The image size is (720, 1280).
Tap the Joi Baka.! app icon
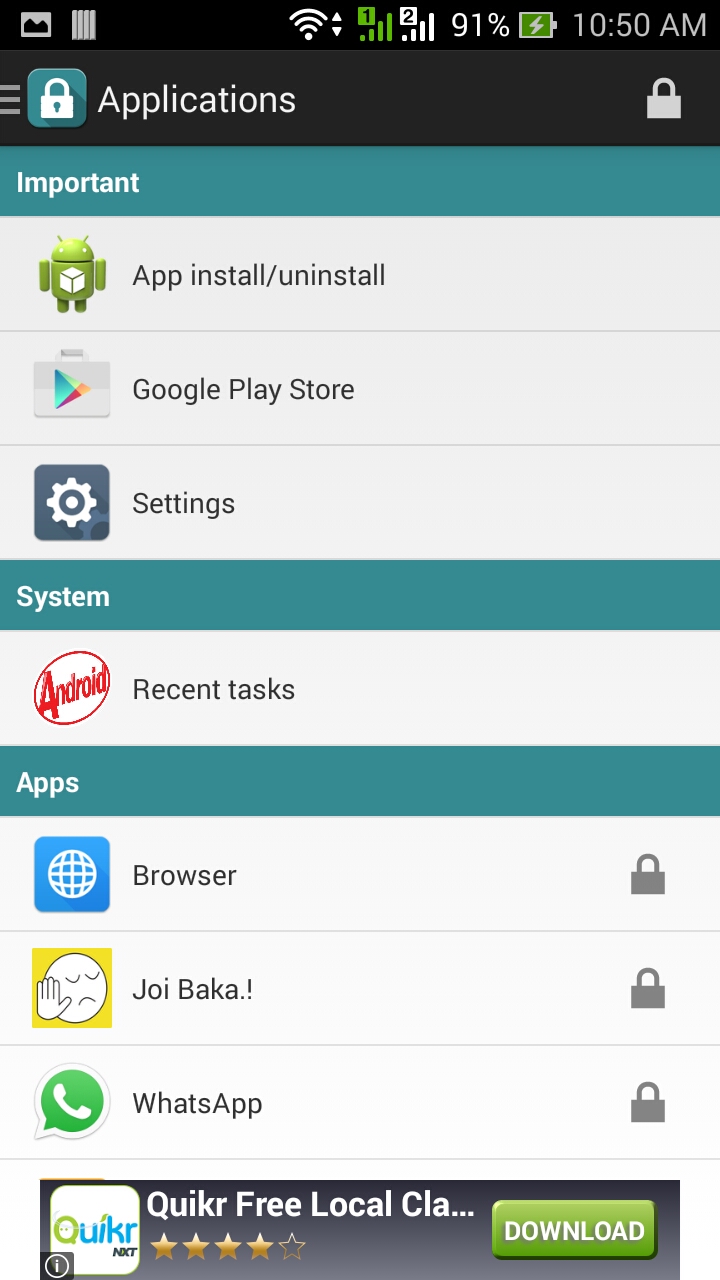[x=71, y=988]
